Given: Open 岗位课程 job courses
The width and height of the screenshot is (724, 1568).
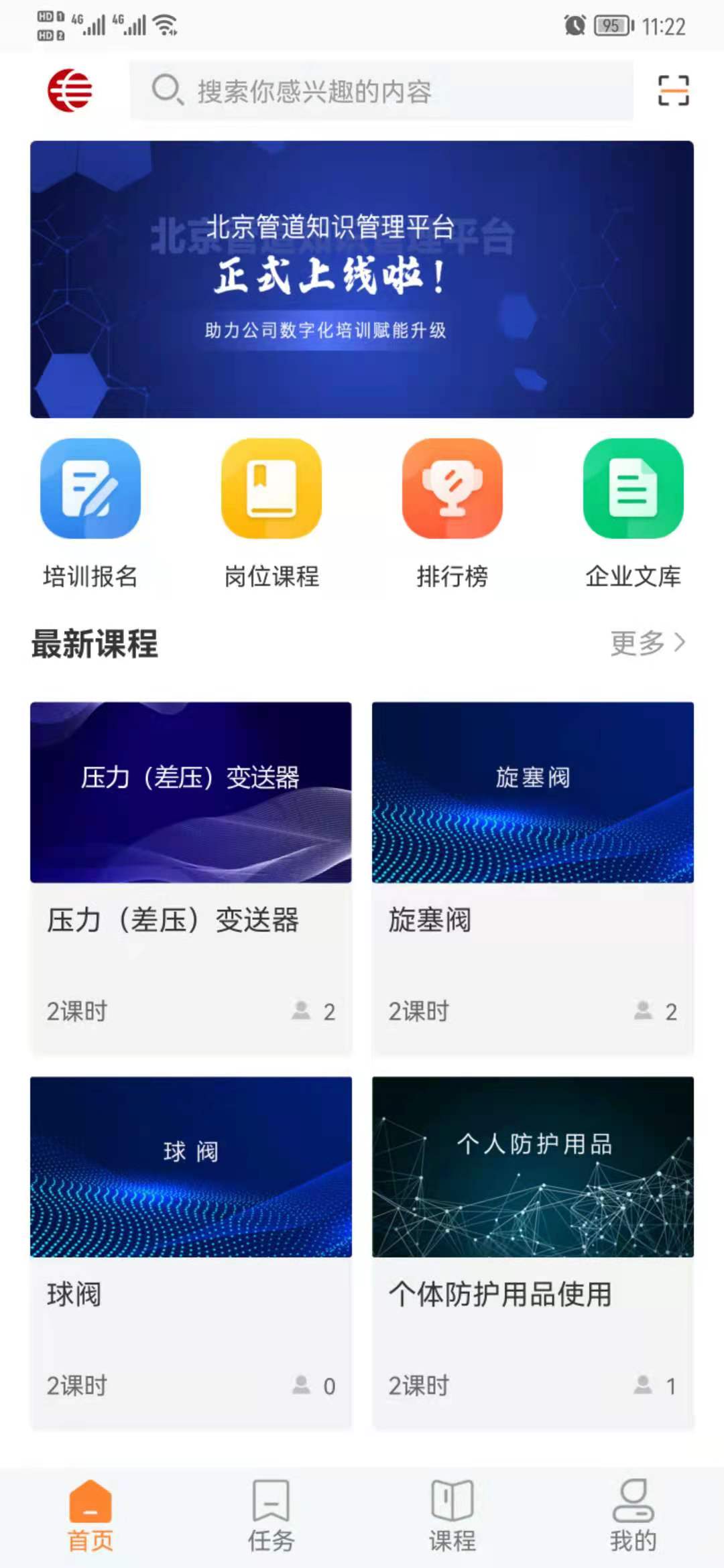Looking at the screenshot, I should [271, 513].
